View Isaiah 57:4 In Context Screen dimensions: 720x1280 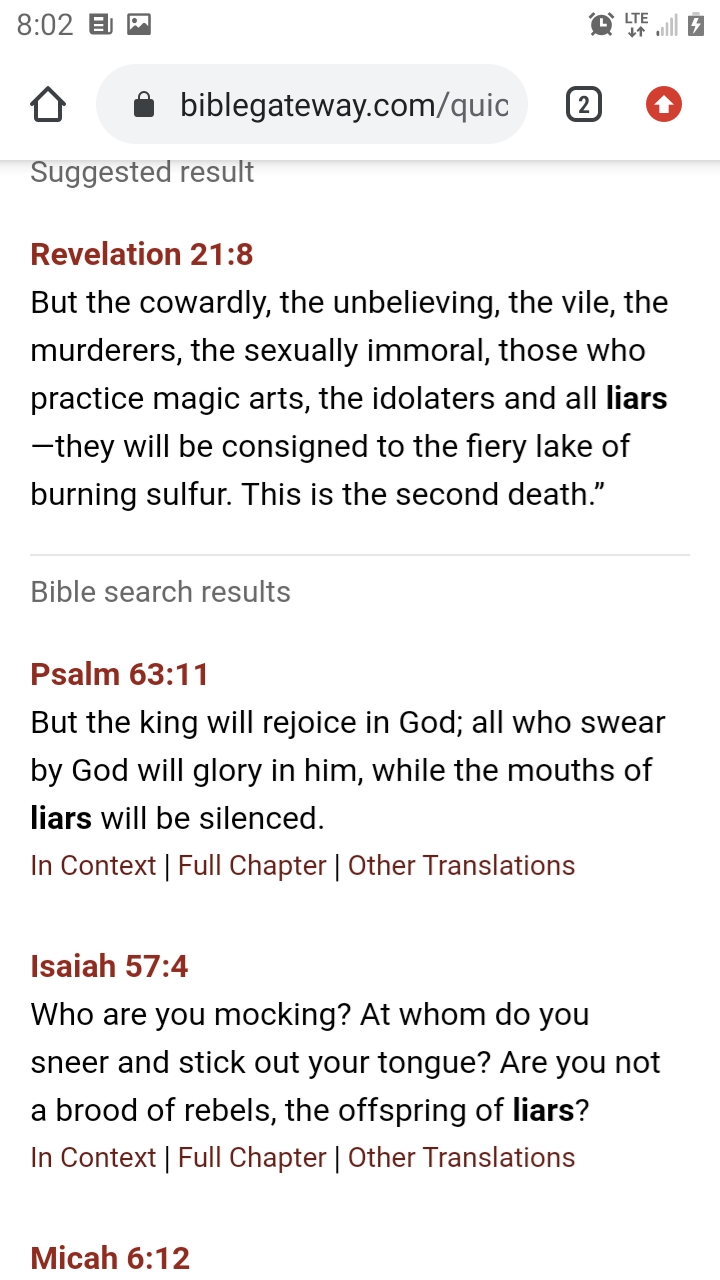(94, 1157)
